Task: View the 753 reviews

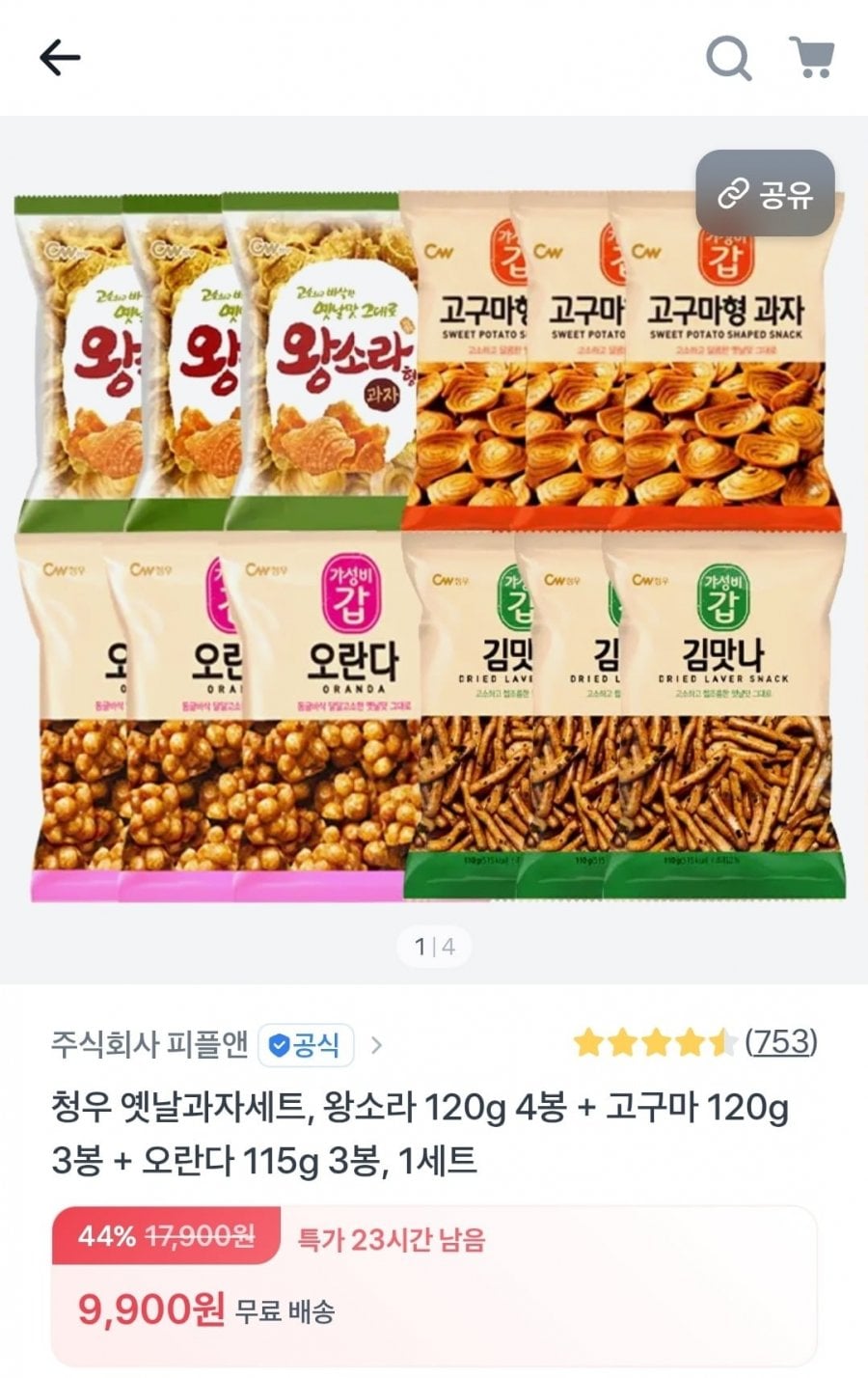Action: pyautogui.click(x=781, y=1042)
